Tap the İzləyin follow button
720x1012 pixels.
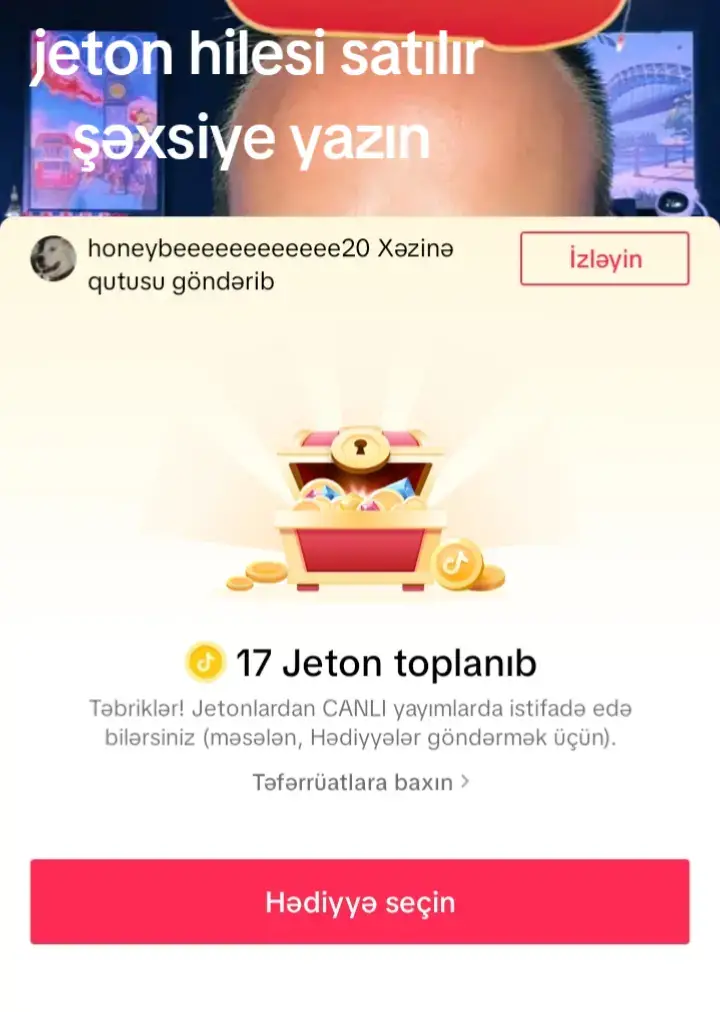604,259
